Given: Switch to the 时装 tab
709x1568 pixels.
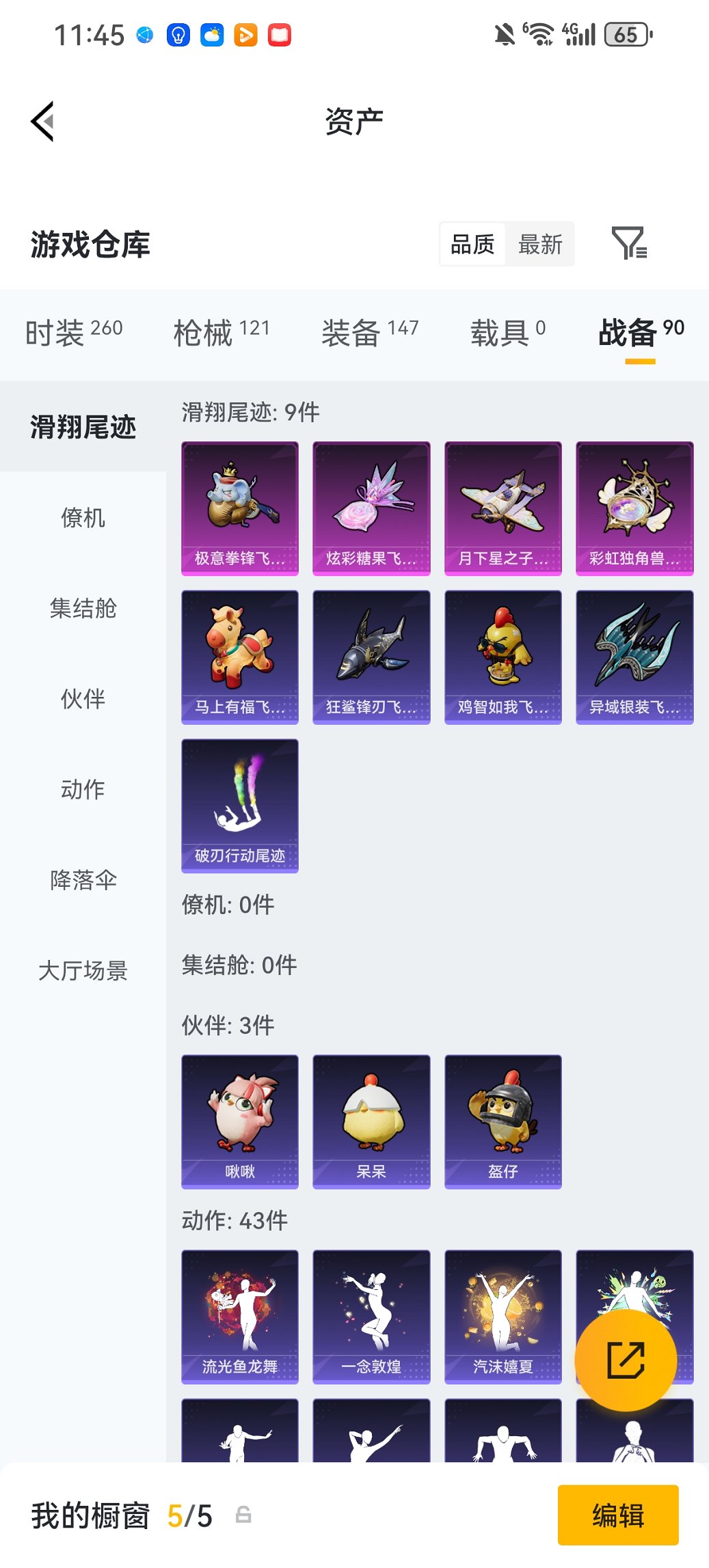Looking at the screenshot, I should point(74,333).
